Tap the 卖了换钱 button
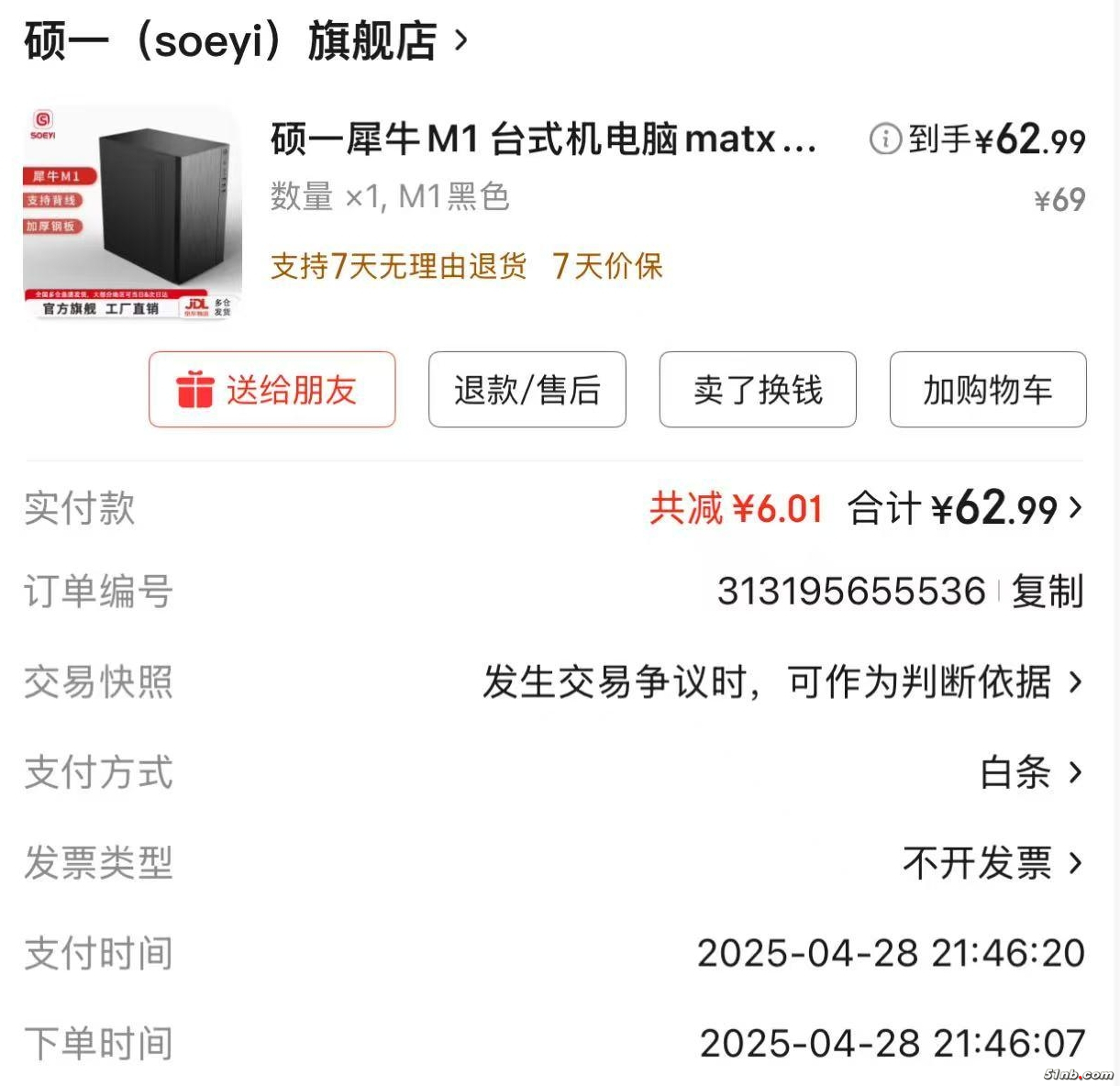The image size is (1120, 1086). [x=758, y=390]
